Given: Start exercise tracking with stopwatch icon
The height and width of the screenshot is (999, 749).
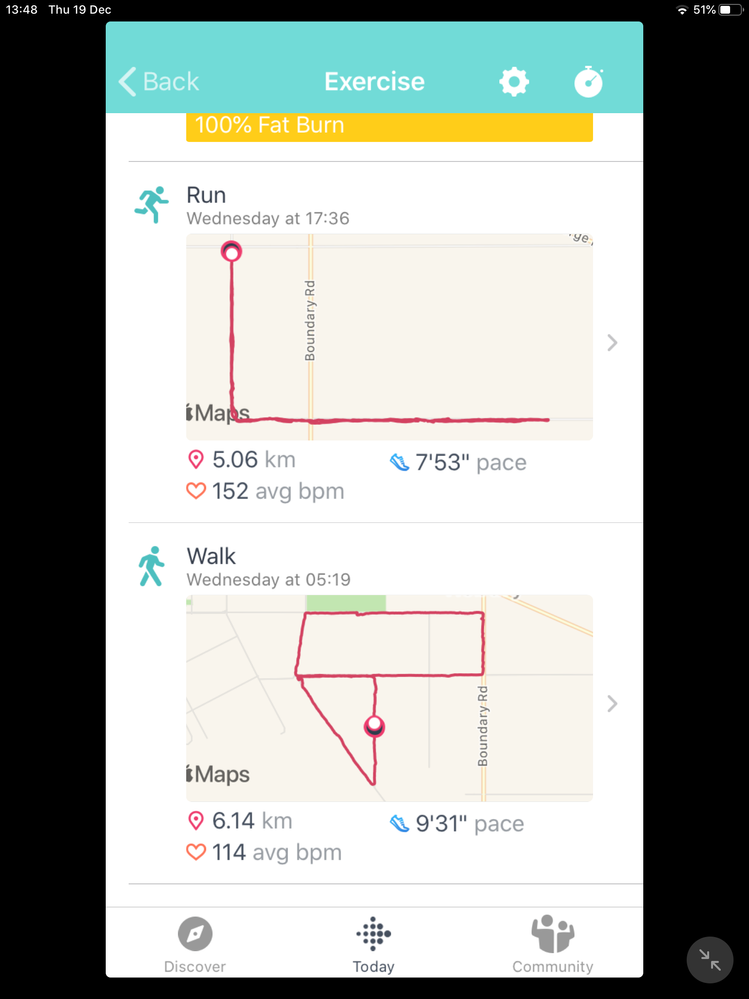Looking at the screenshot, I should [589, 82].
